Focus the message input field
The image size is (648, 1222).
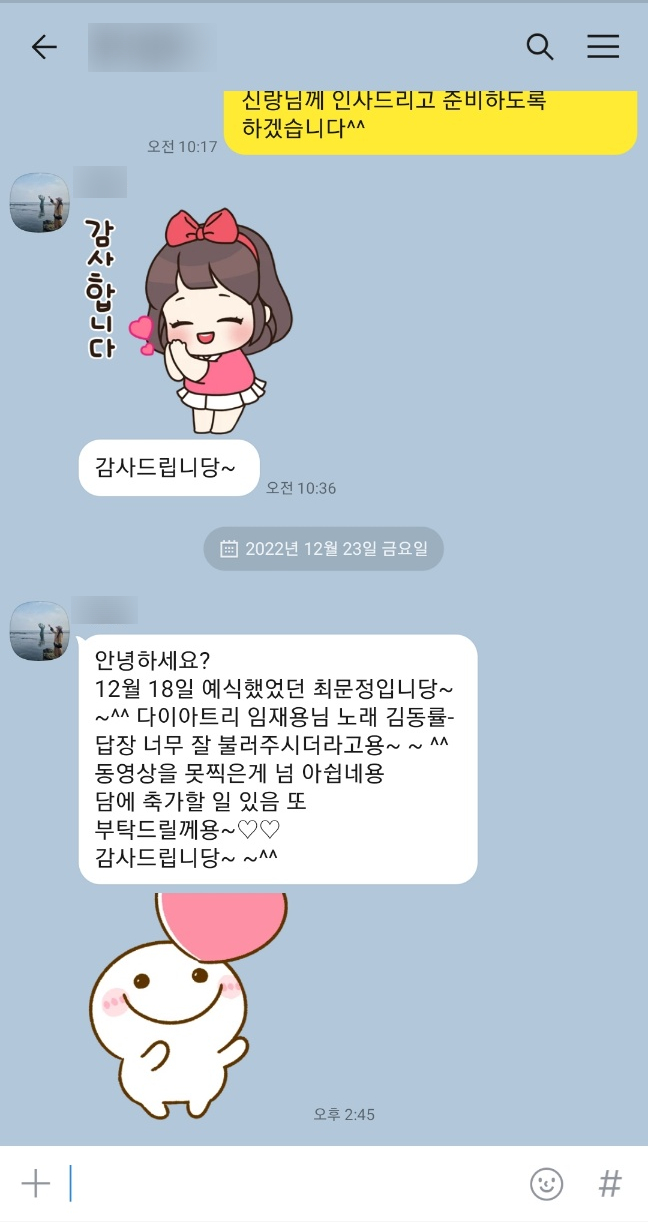[290, 1184]
